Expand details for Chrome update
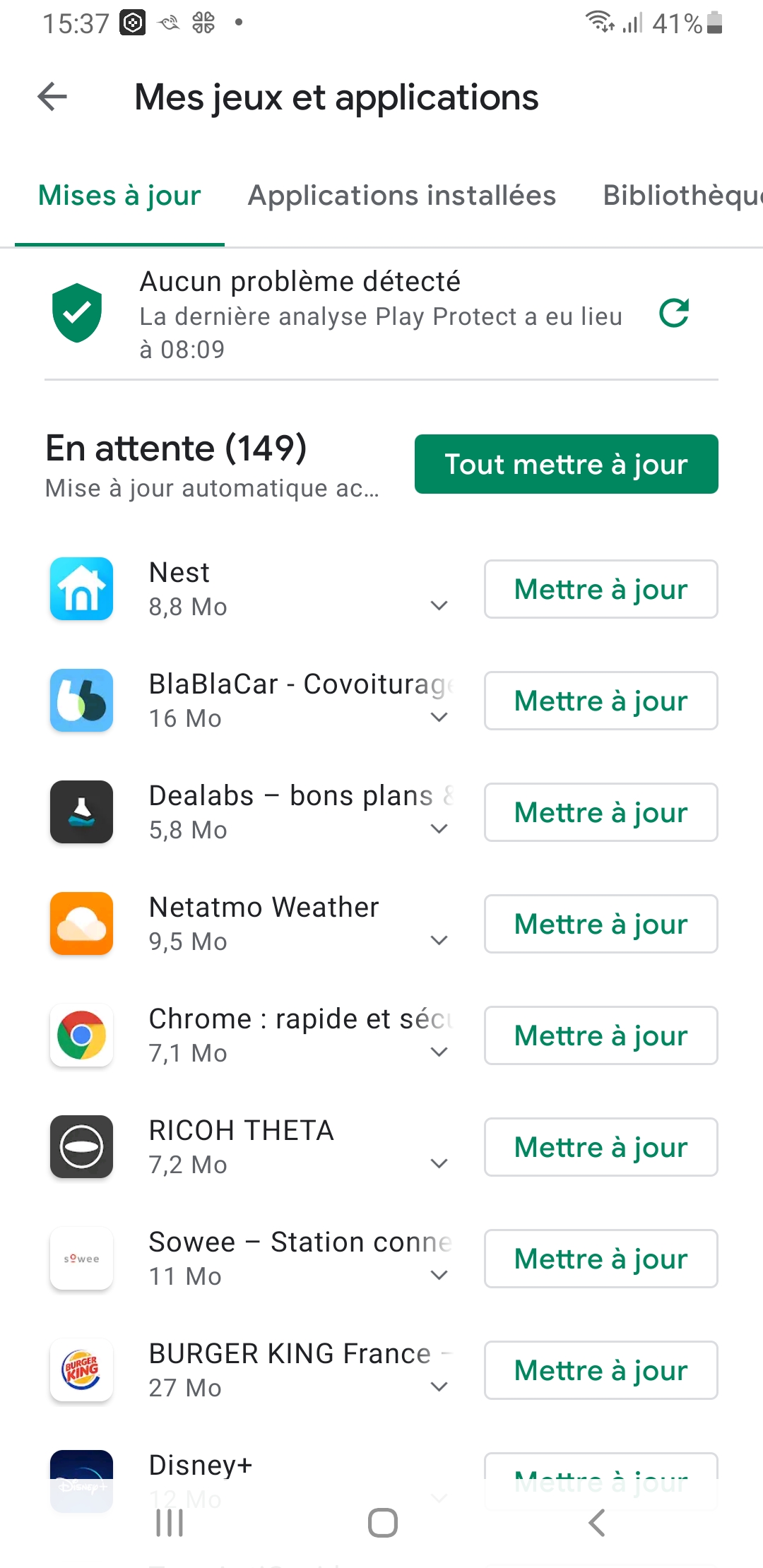Image resolution: width=763 pixels, height=1568 pixels. point(439,1052)
